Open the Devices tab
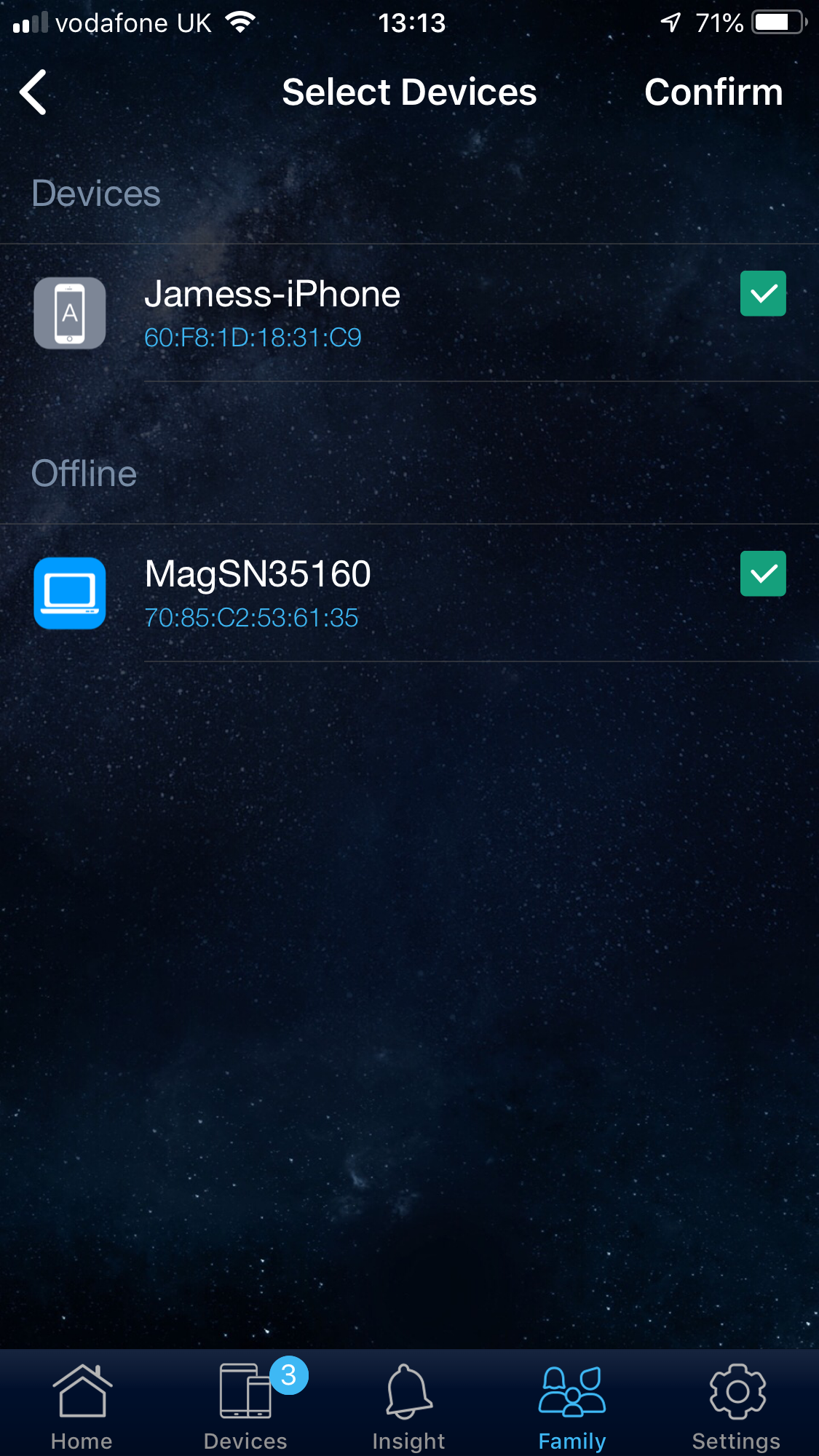Viewport: 819px width, 1456px height. pyautogui.click(x=246, y=1406)
